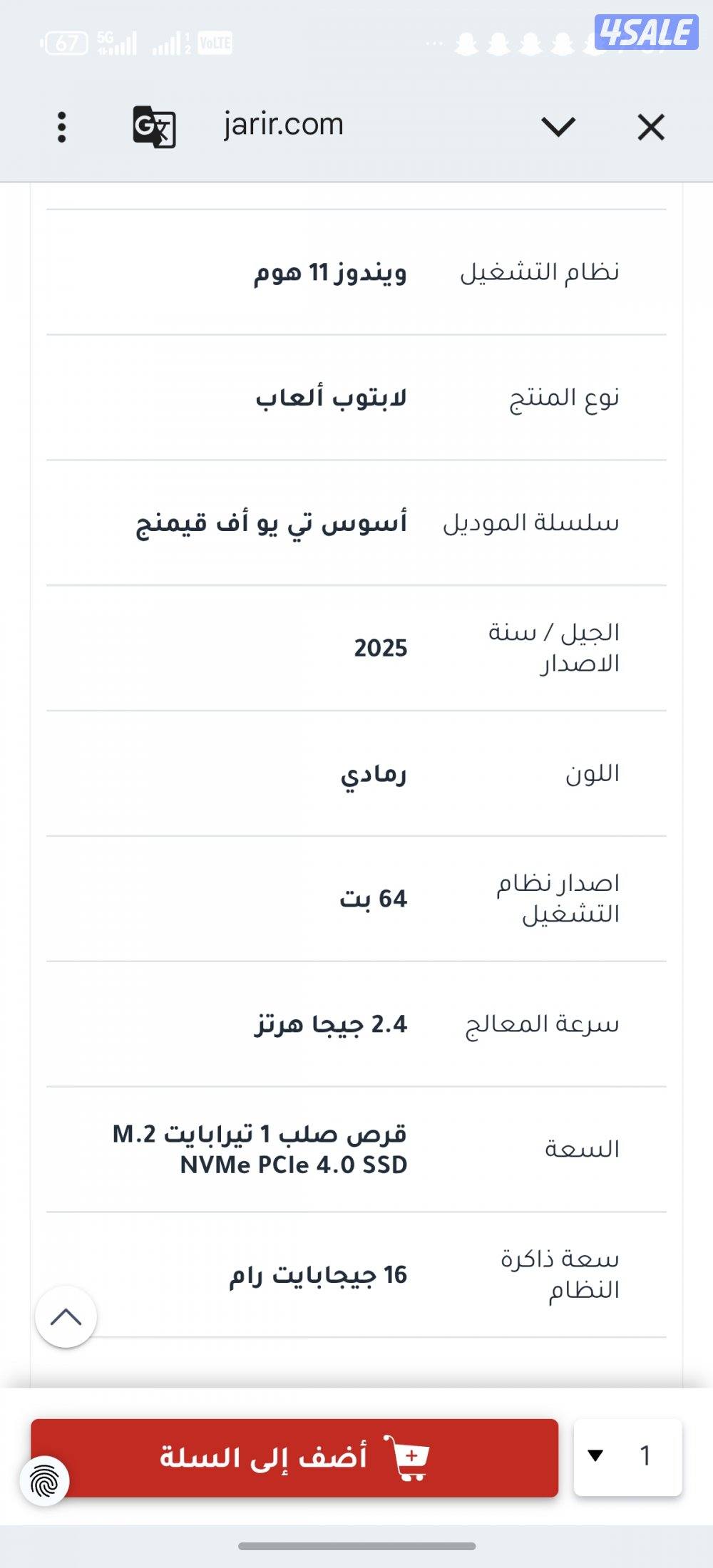
Task: Expand the quantity dropdown showing 1
Action: [x=597, y=1454]
